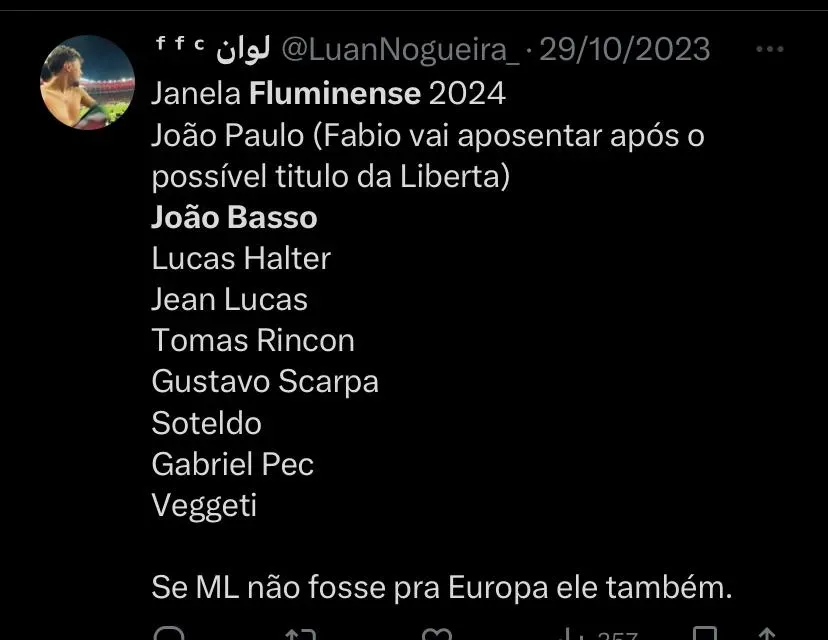The height and width of the screenshot is (640, 828).
Task: Retweet the Janela Fluminense 2024 post
Action: coord(301,634)
